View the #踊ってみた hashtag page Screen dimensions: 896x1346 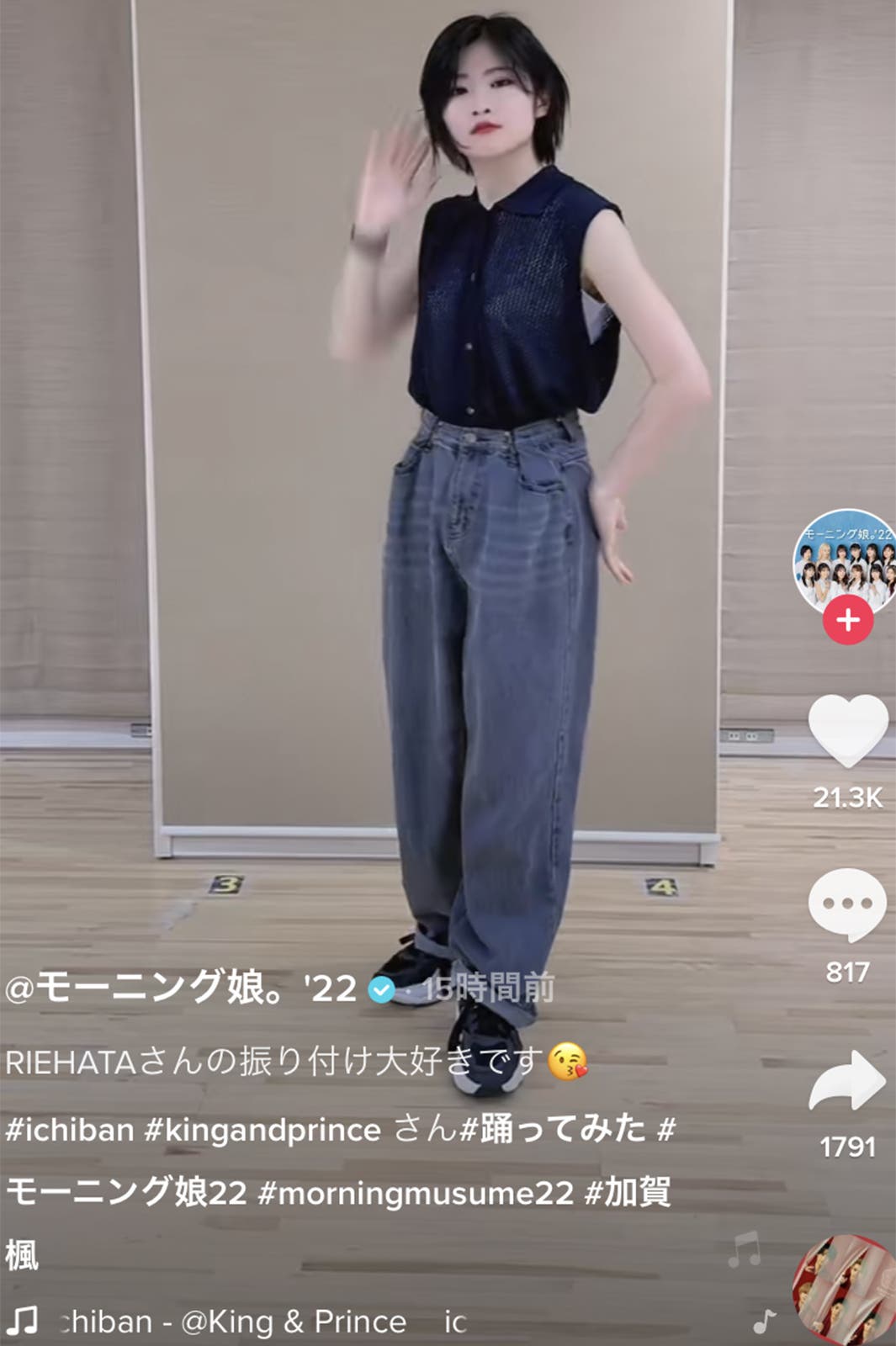tap(552, 1130)
